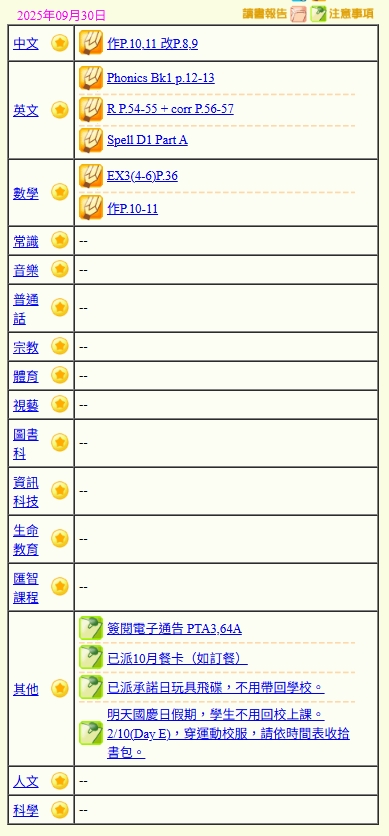Open the note about 承諾日玩具飛碟
Screen dimensions: 389x836
(x=216, y=688)
